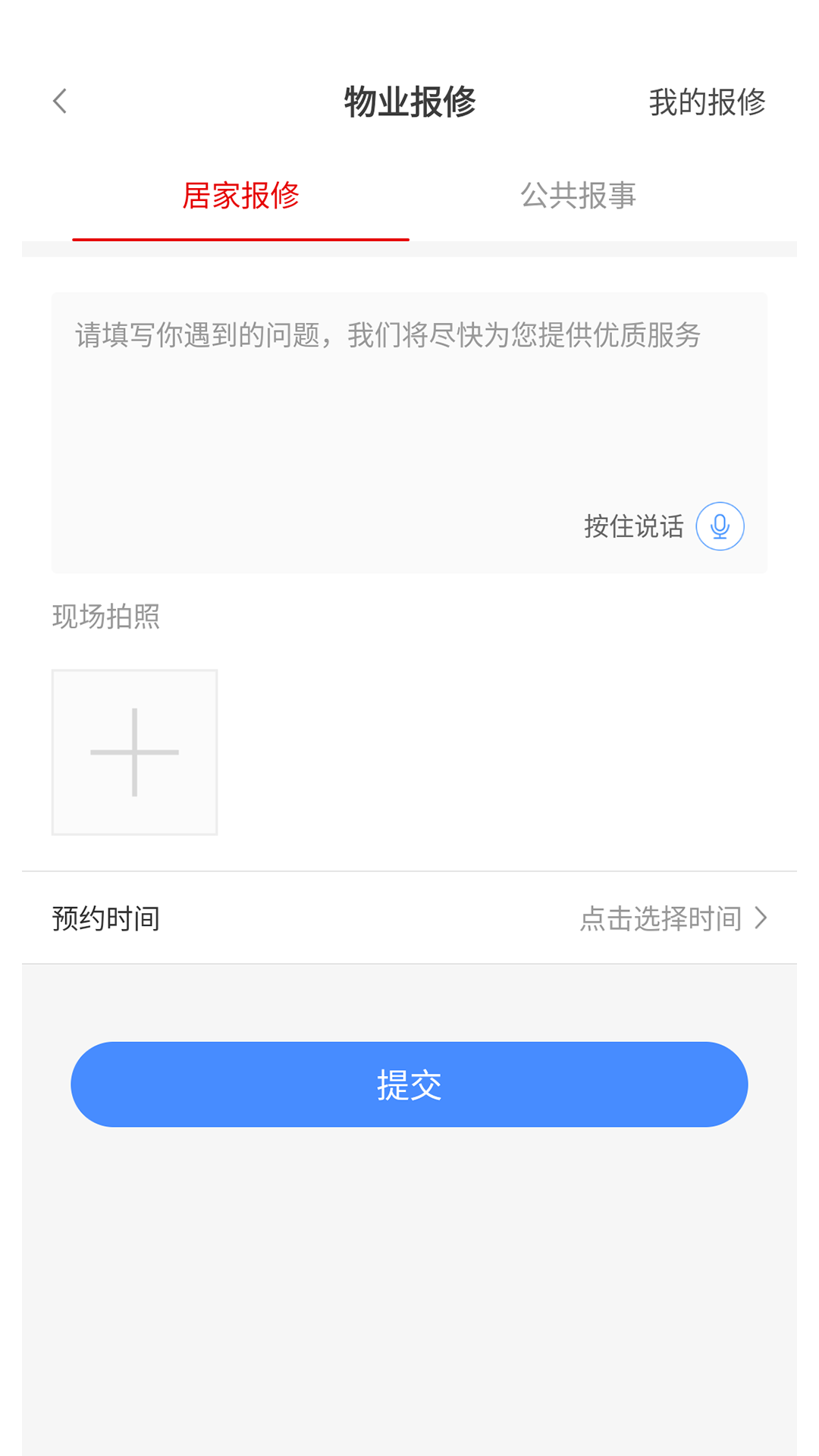Switch to the 公共报事 tab
Image resolution: width=819 pixels, height=1456 pixels.
click(x=579, y=196)
